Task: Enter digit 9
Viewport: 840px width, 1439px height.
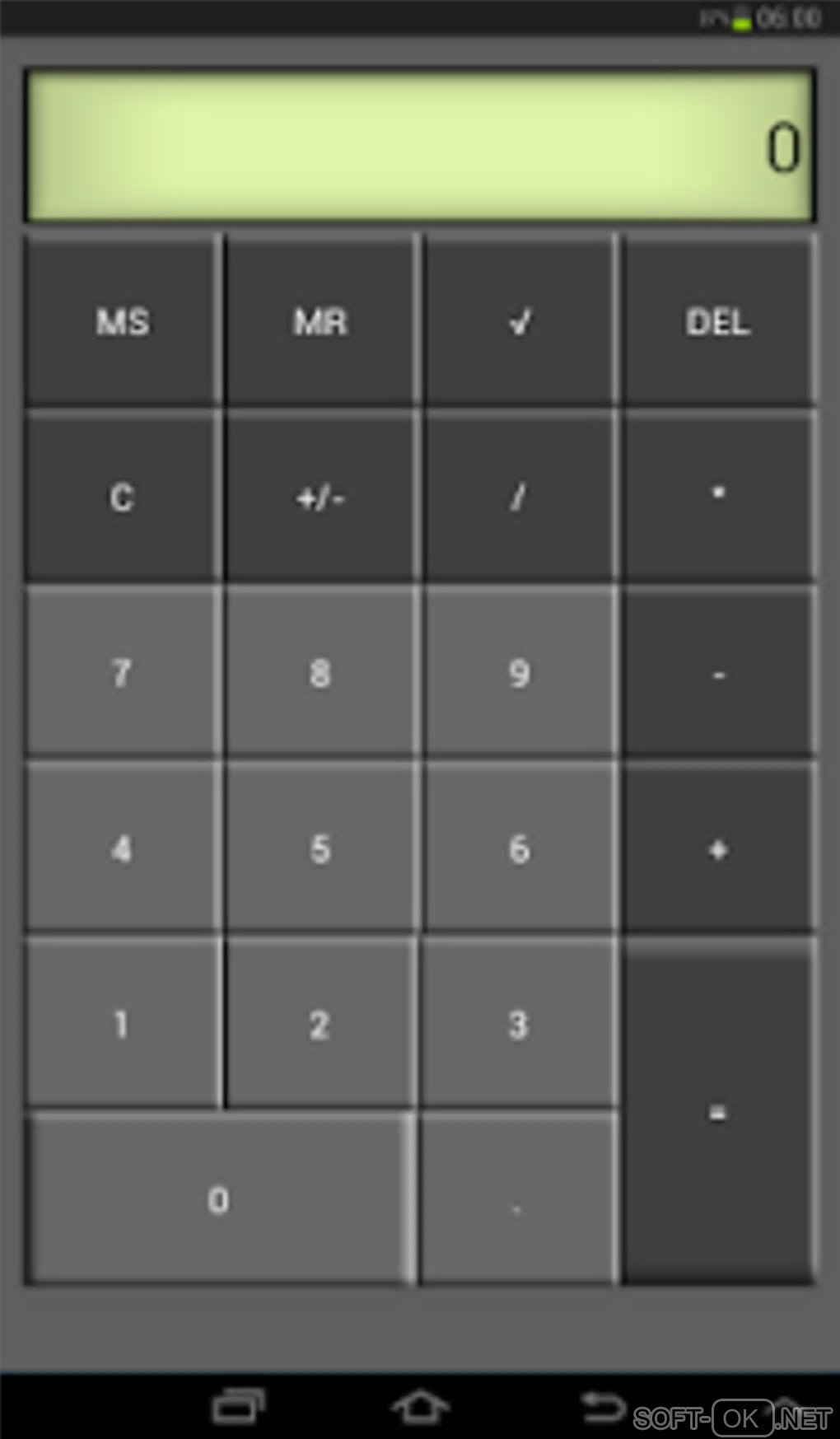Action: (x=519, y=673)
